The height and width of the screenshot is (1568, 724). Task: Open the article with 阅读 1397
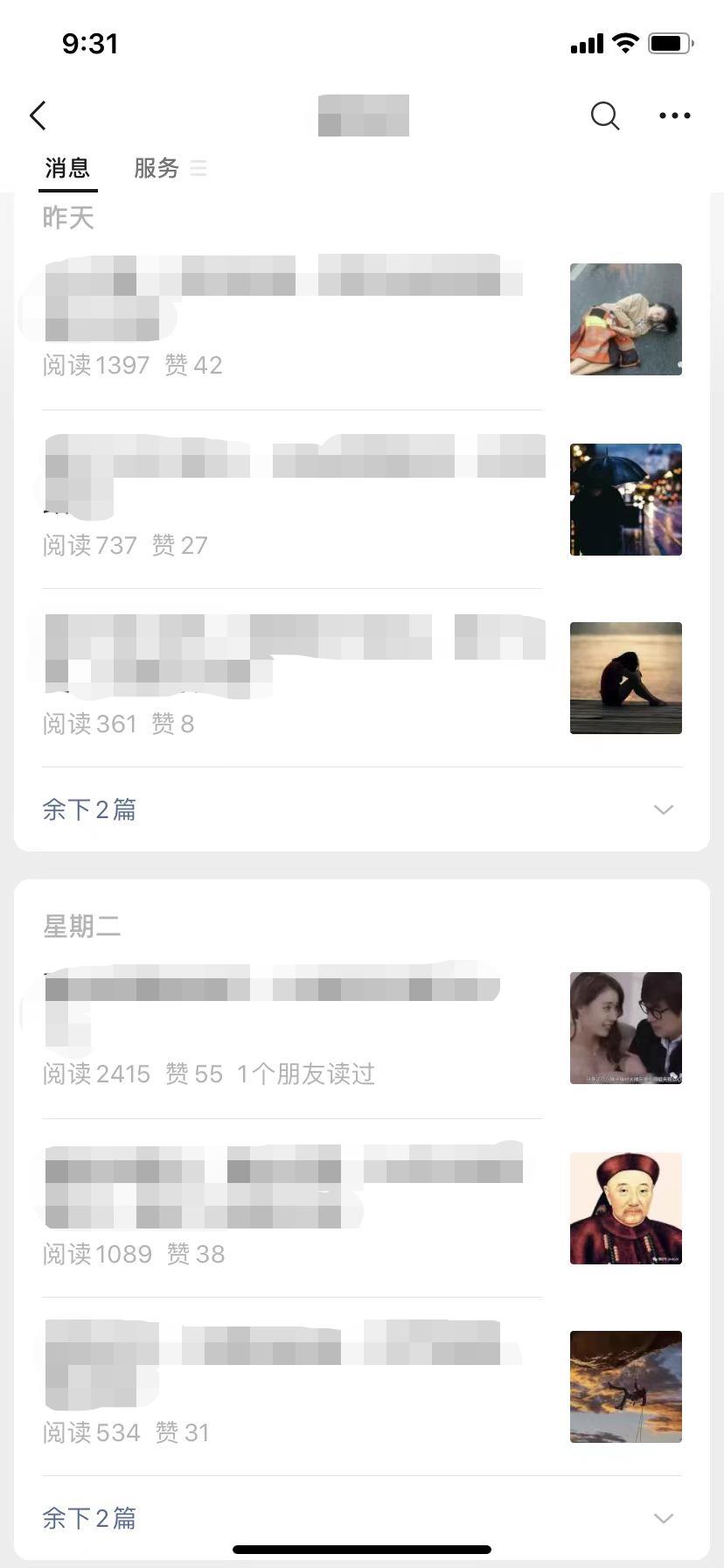pos(362,319)
